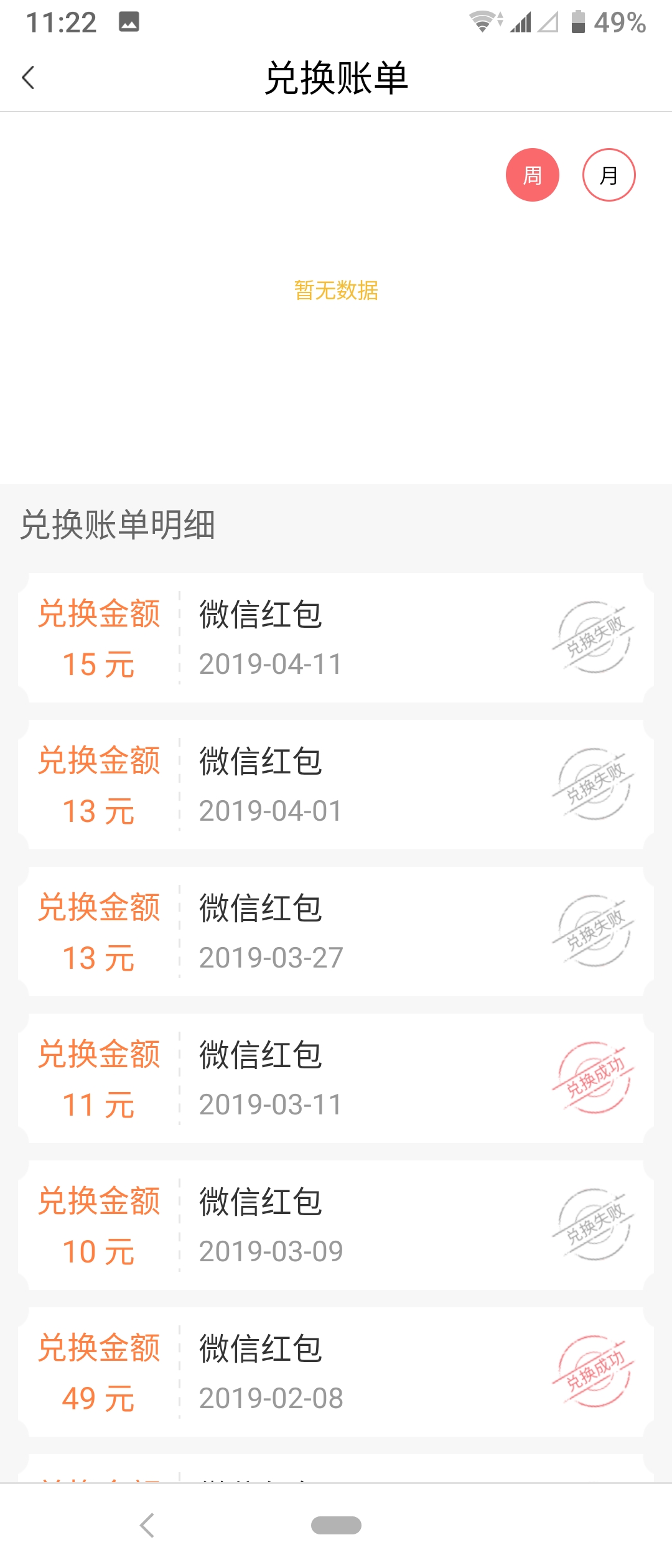Open the 11 元 record dated 2019-03-11
The width and height of the screenshot is (672, 1568).
336,1078
